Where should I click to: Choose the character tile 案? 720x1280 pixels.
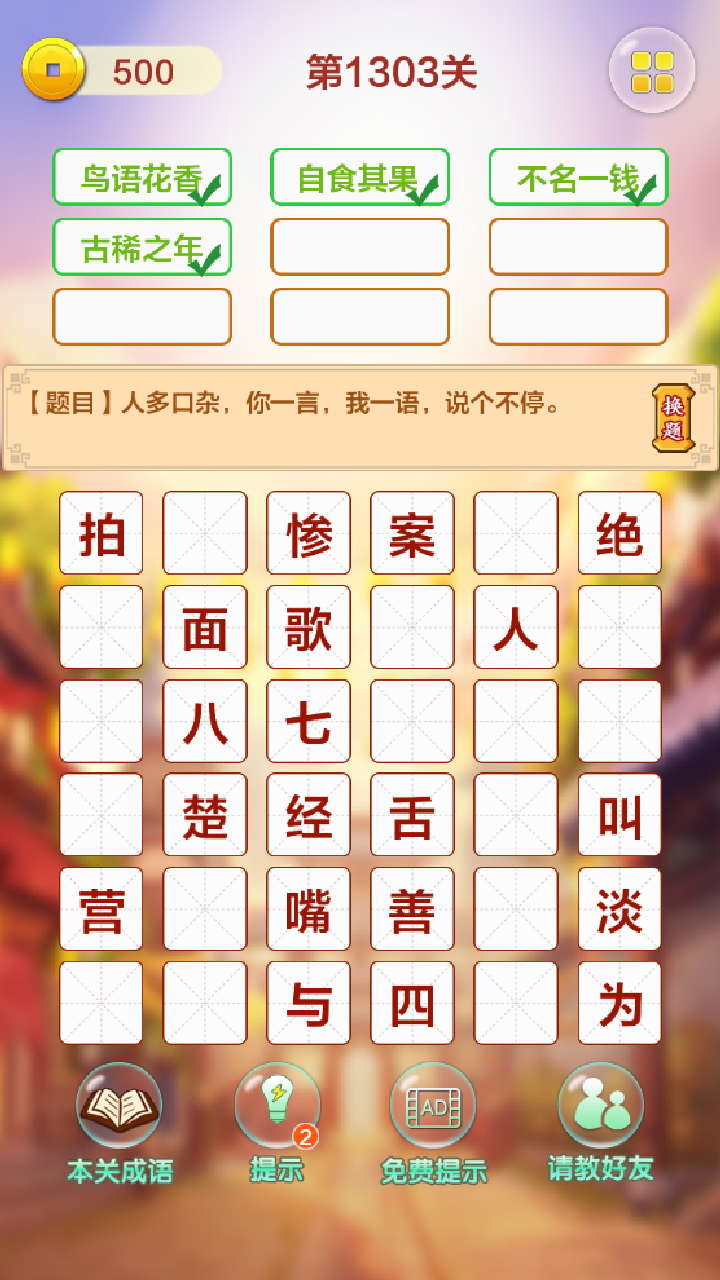point(412,533)
